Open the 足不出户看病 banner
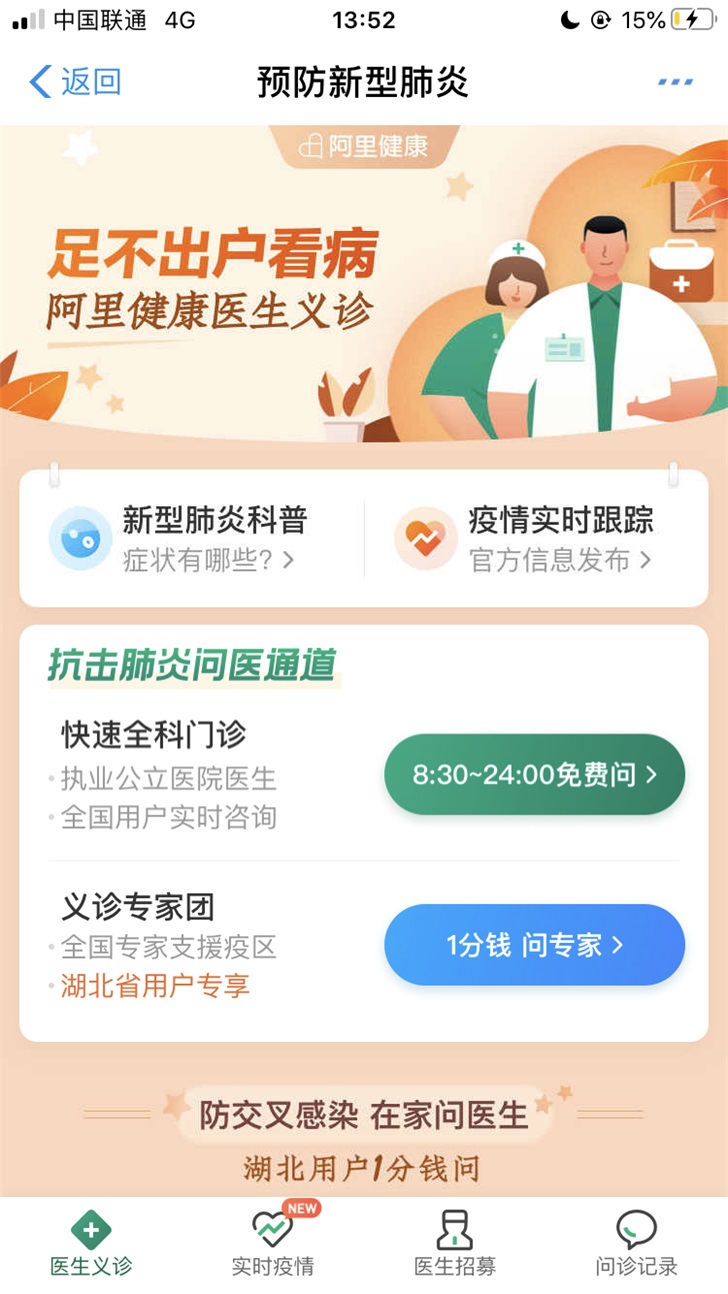Viewport: 728px width, 1294px height. (x=364, y=285)
